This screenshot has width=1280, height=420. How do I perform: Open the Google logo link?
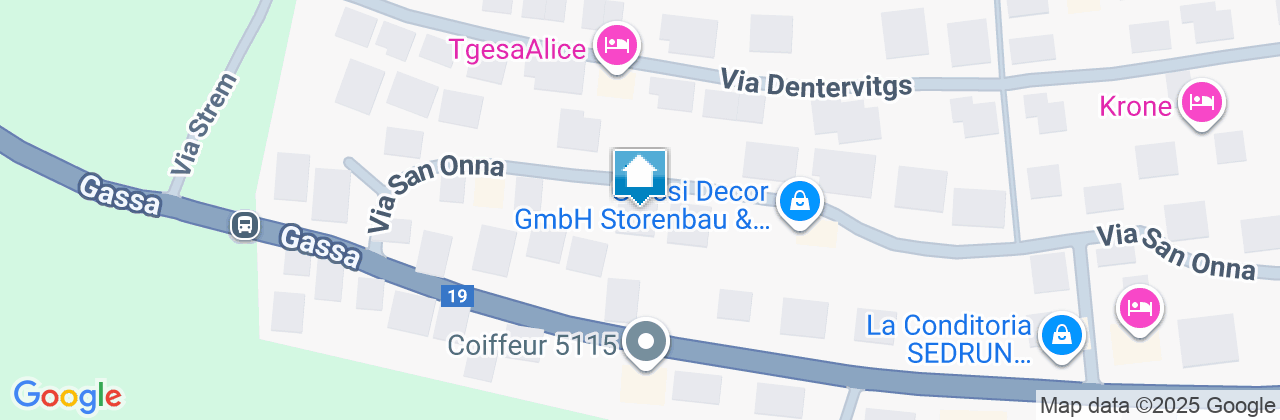(x=67, y=395)
